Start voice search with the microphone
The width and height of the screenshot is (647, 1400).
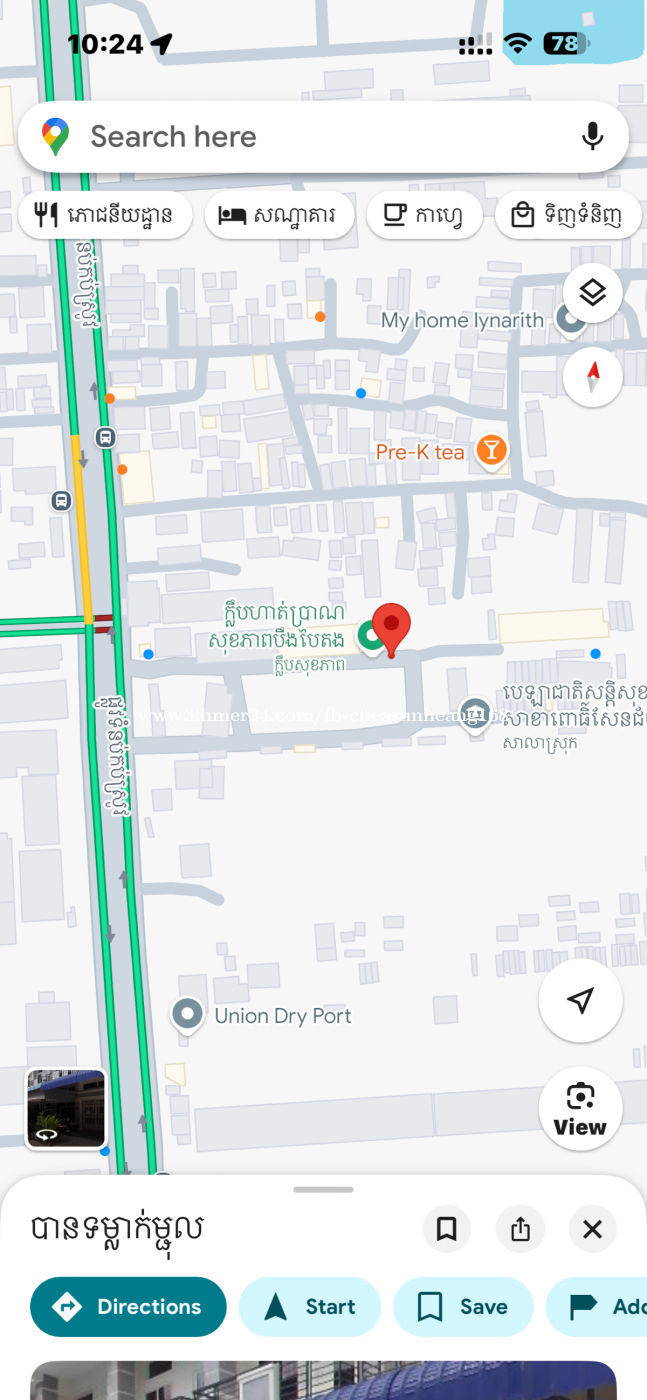593,137
